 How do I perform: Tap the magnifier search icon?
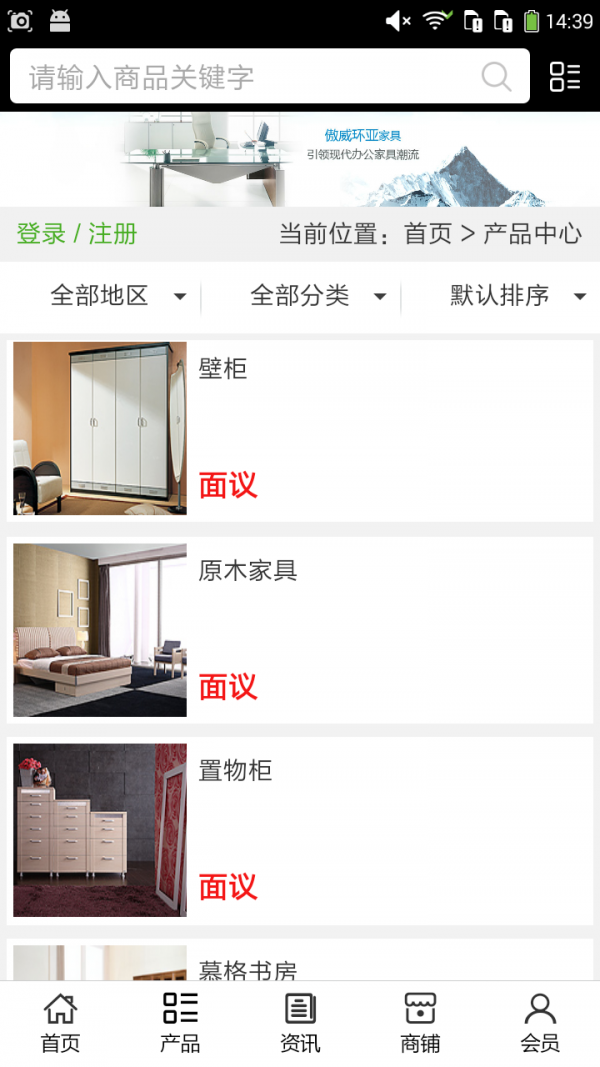(496, 77)
